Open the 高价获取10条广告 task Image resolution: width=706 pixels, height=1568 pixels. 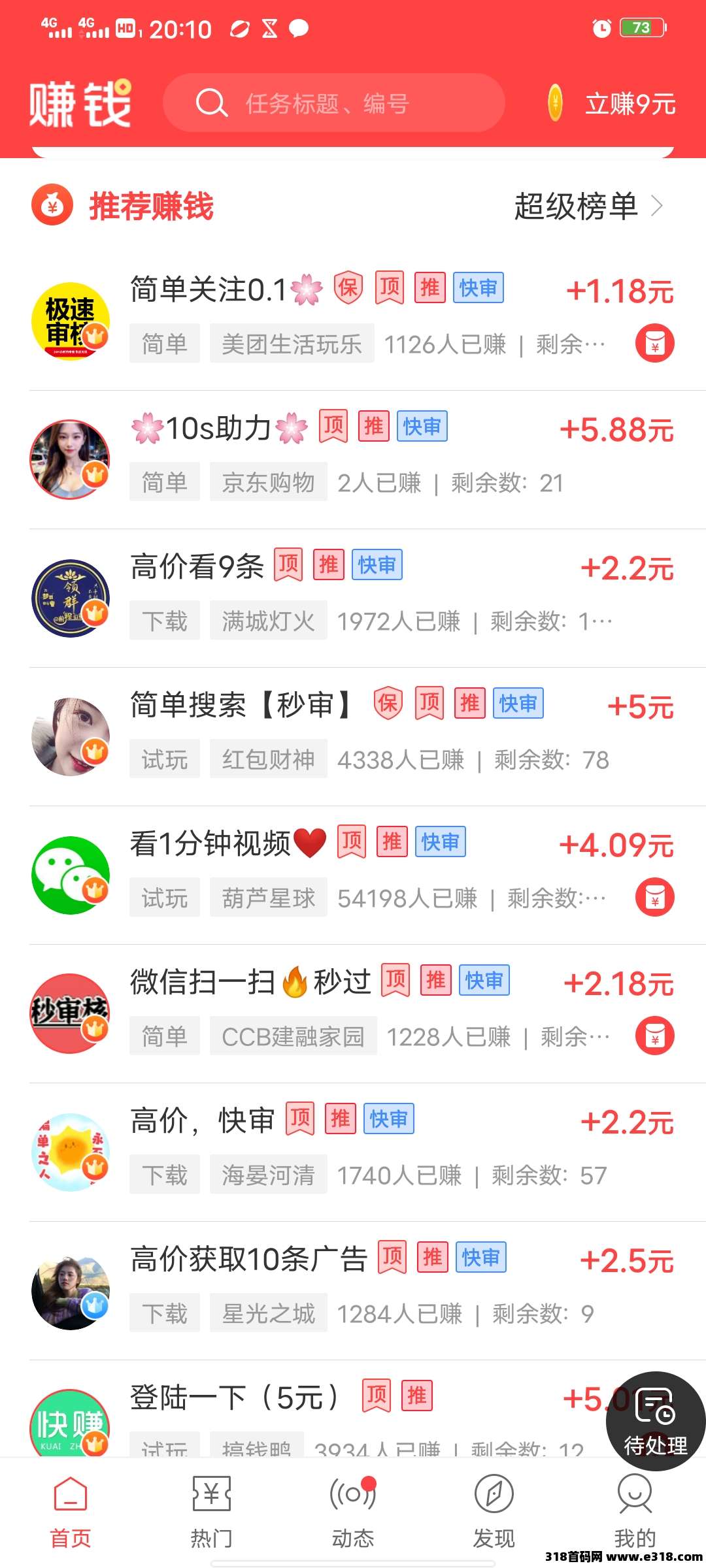tap(248, 1259)
